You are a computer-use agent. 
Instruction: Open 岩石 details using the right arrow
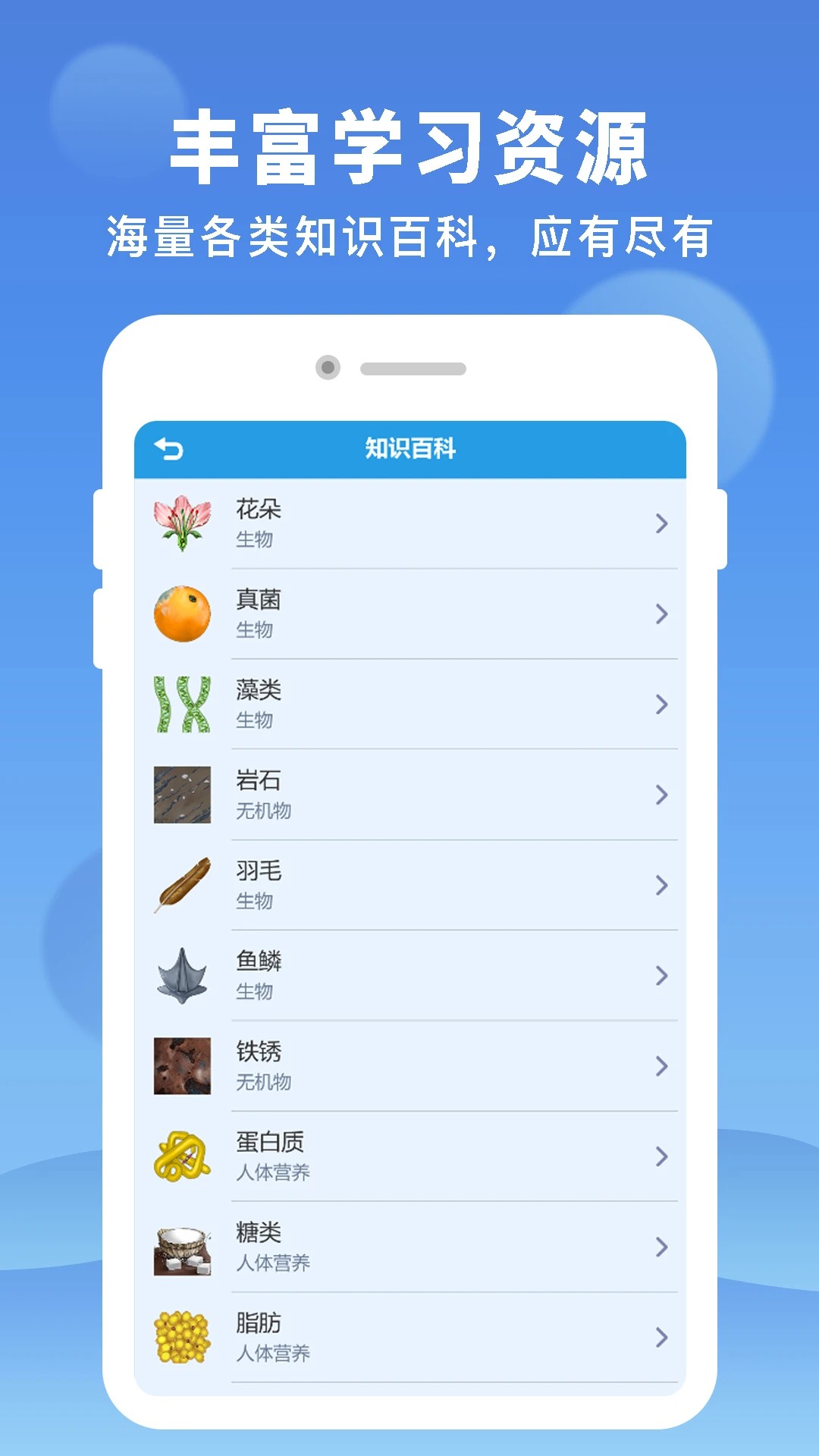point(661,794)
